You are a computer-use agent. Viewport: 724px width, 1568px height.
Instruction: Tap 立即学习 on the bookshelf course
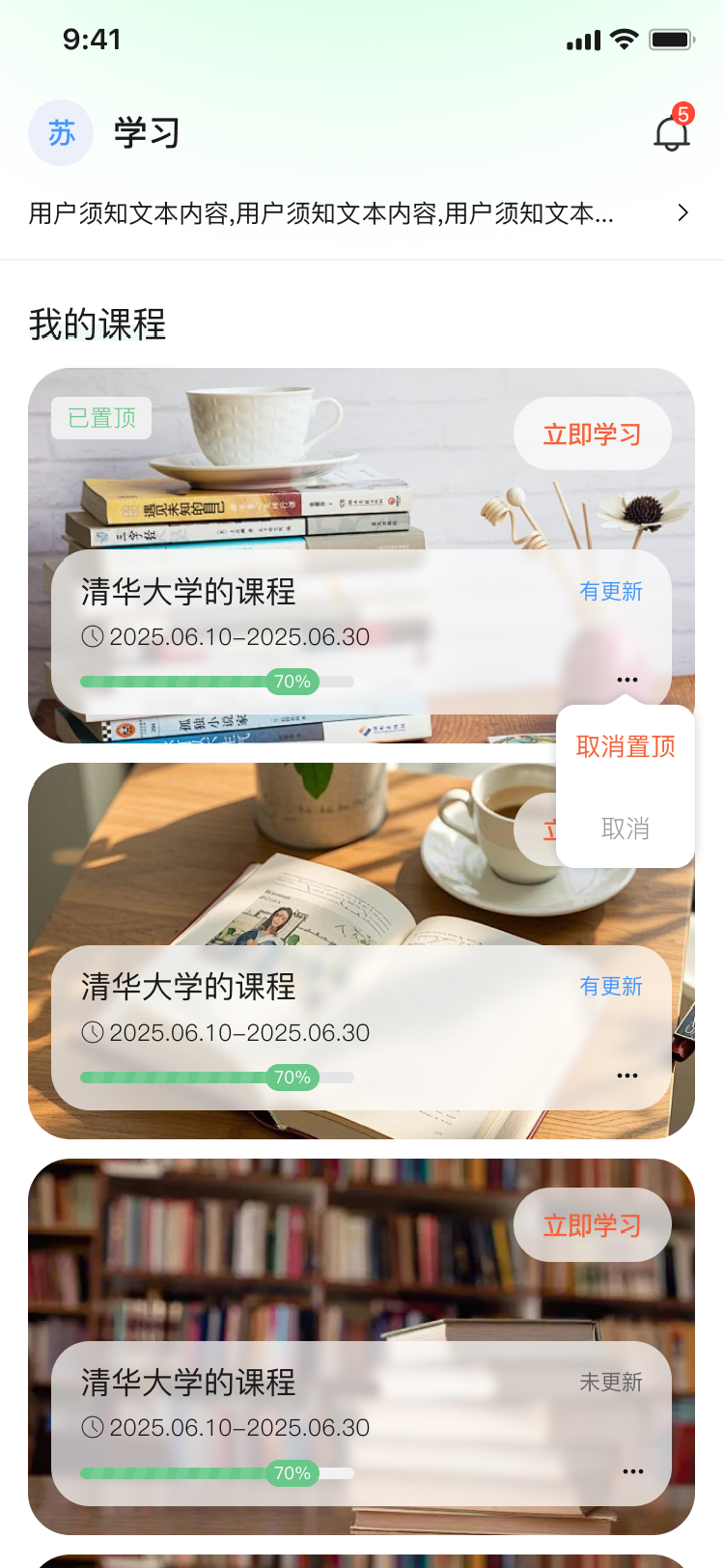pos(592,1225)
